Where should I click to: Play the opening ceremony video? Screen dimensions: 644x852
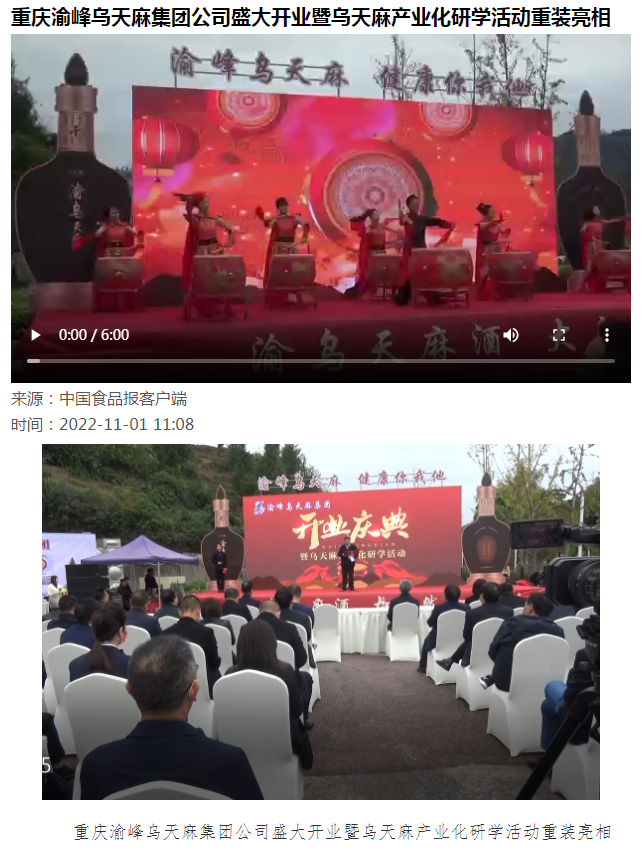pos(36,335)
